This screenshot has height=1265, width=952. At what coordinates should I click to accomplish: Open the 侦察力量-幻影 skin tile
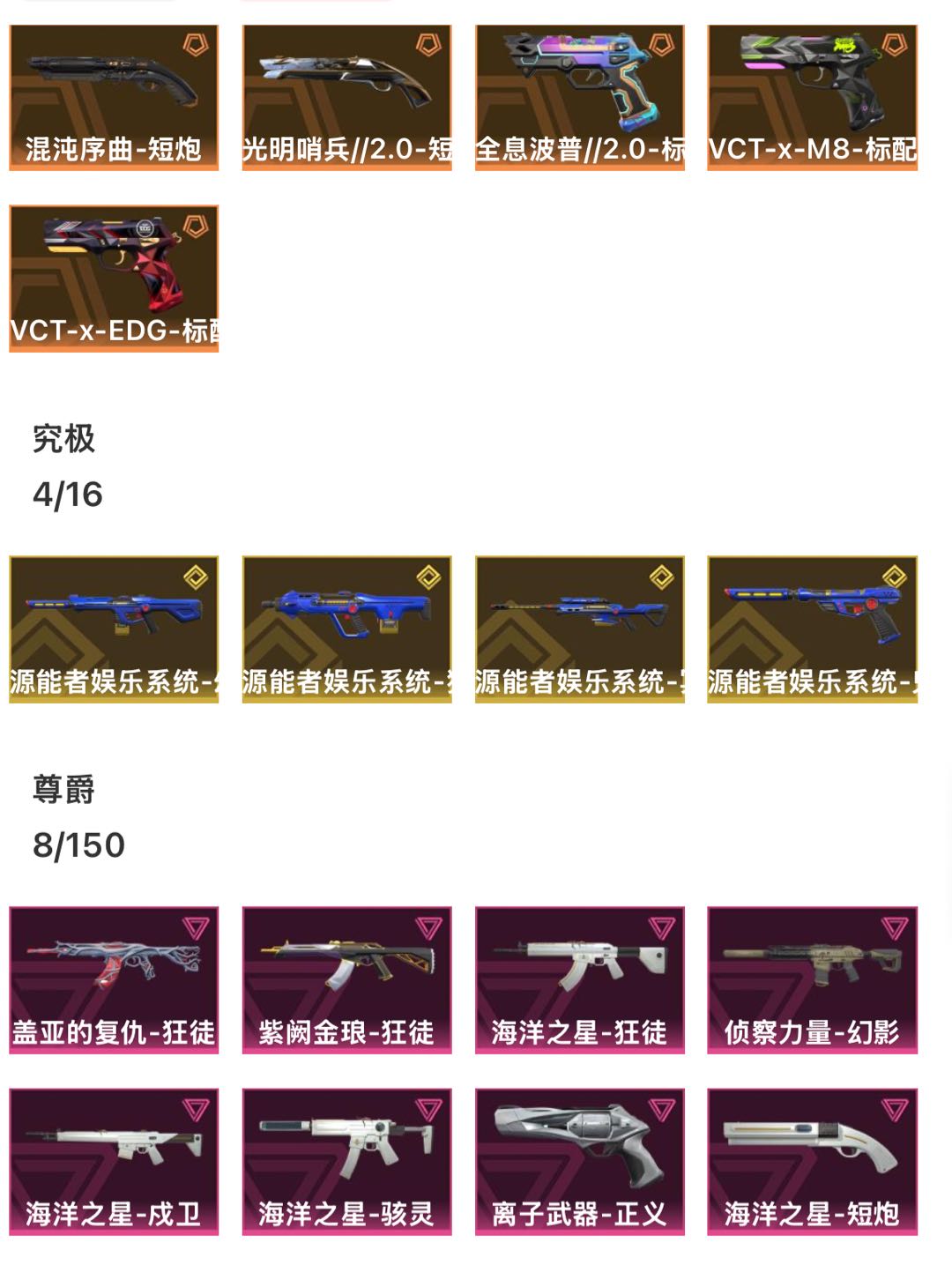tap(812, 979)
